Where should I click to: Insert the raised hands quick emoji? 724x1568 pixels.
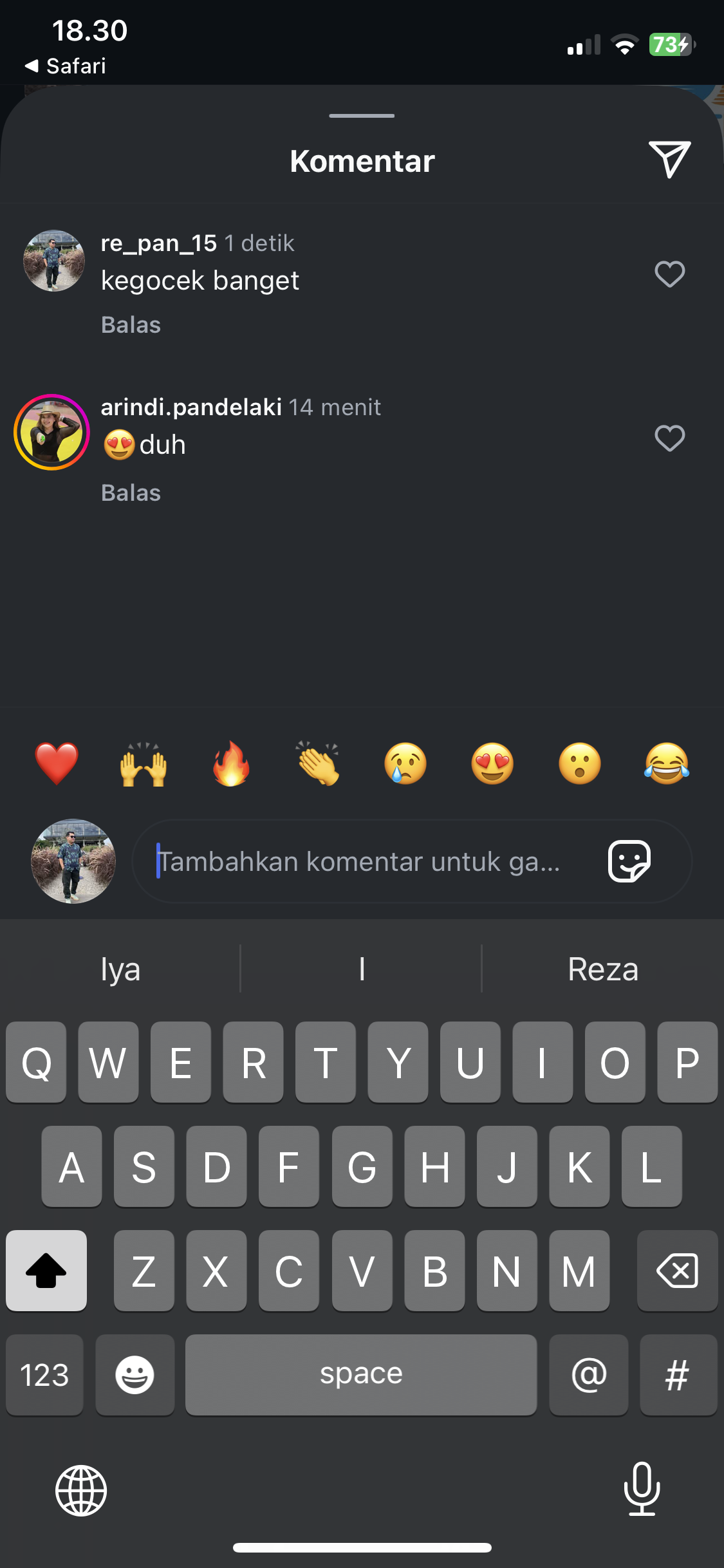144,764
